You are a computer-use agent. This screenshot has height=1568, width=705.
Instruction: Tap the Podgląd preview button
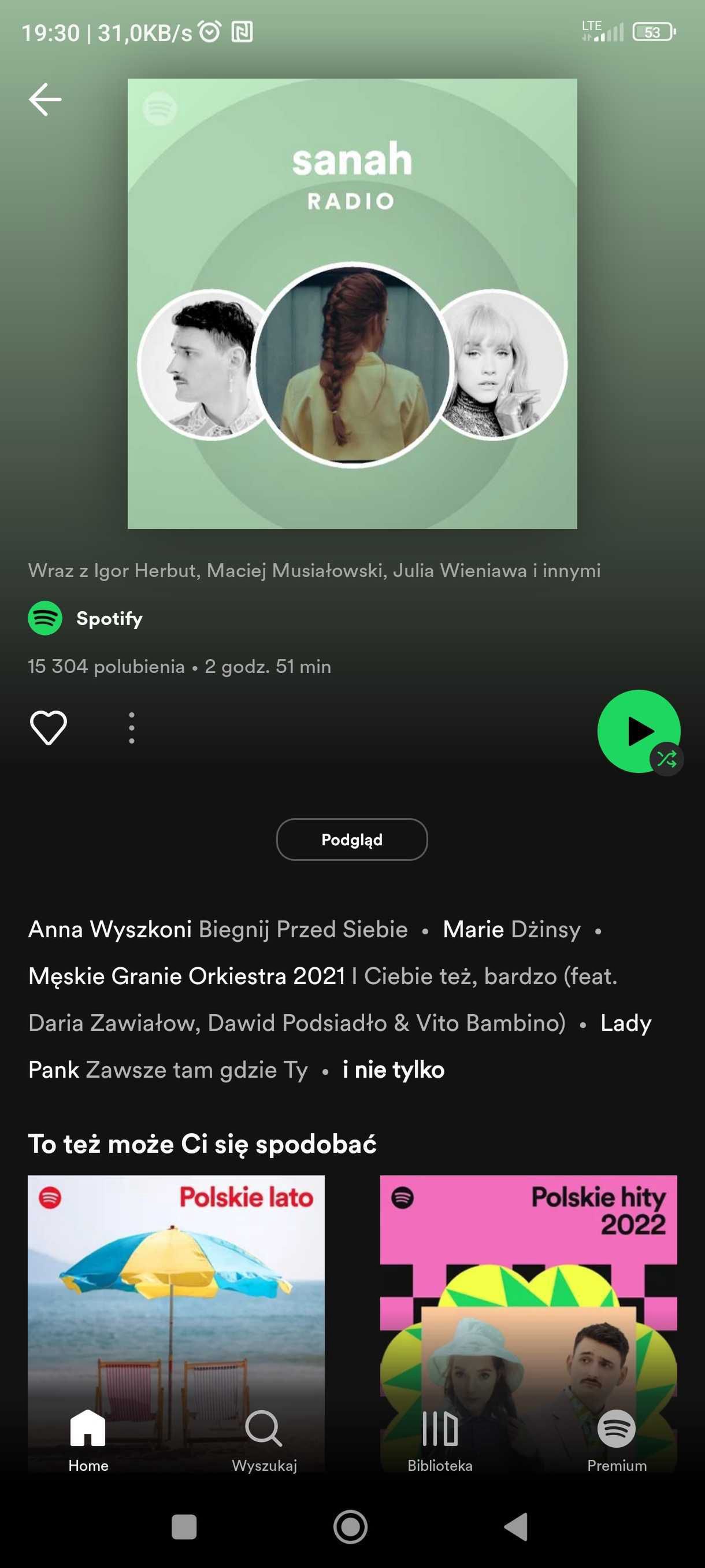pyautogui.click(x=351, y=840)
